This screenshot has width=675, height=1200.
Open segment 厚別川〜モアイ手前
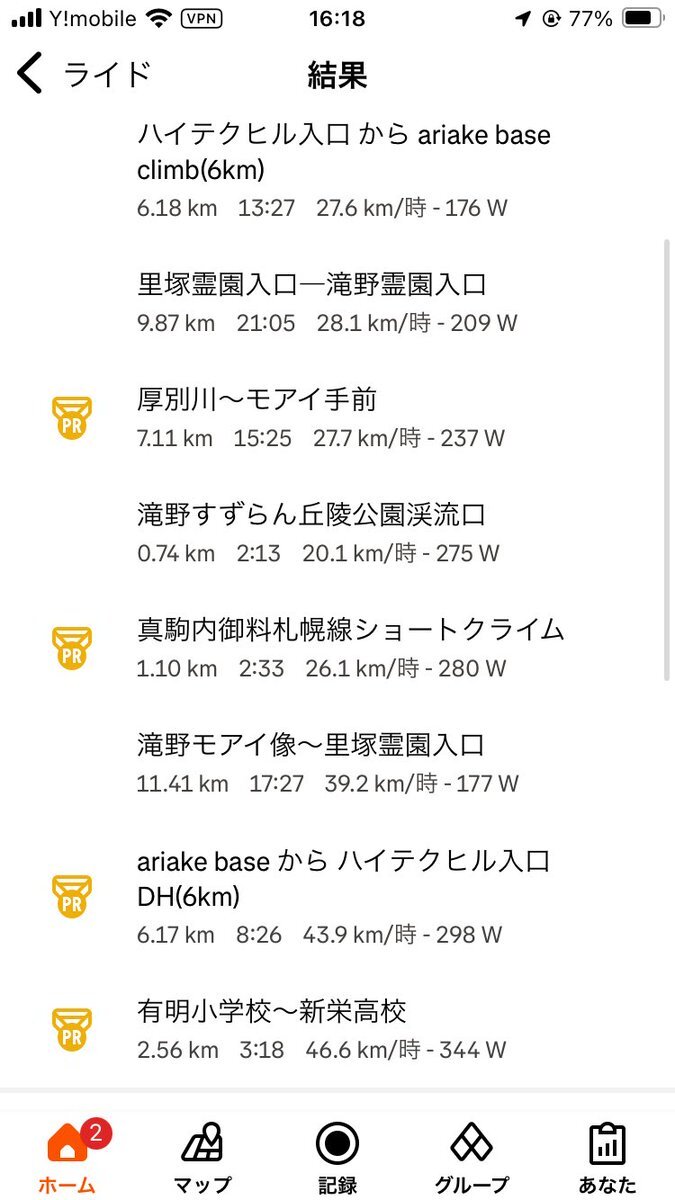(337, 418)
